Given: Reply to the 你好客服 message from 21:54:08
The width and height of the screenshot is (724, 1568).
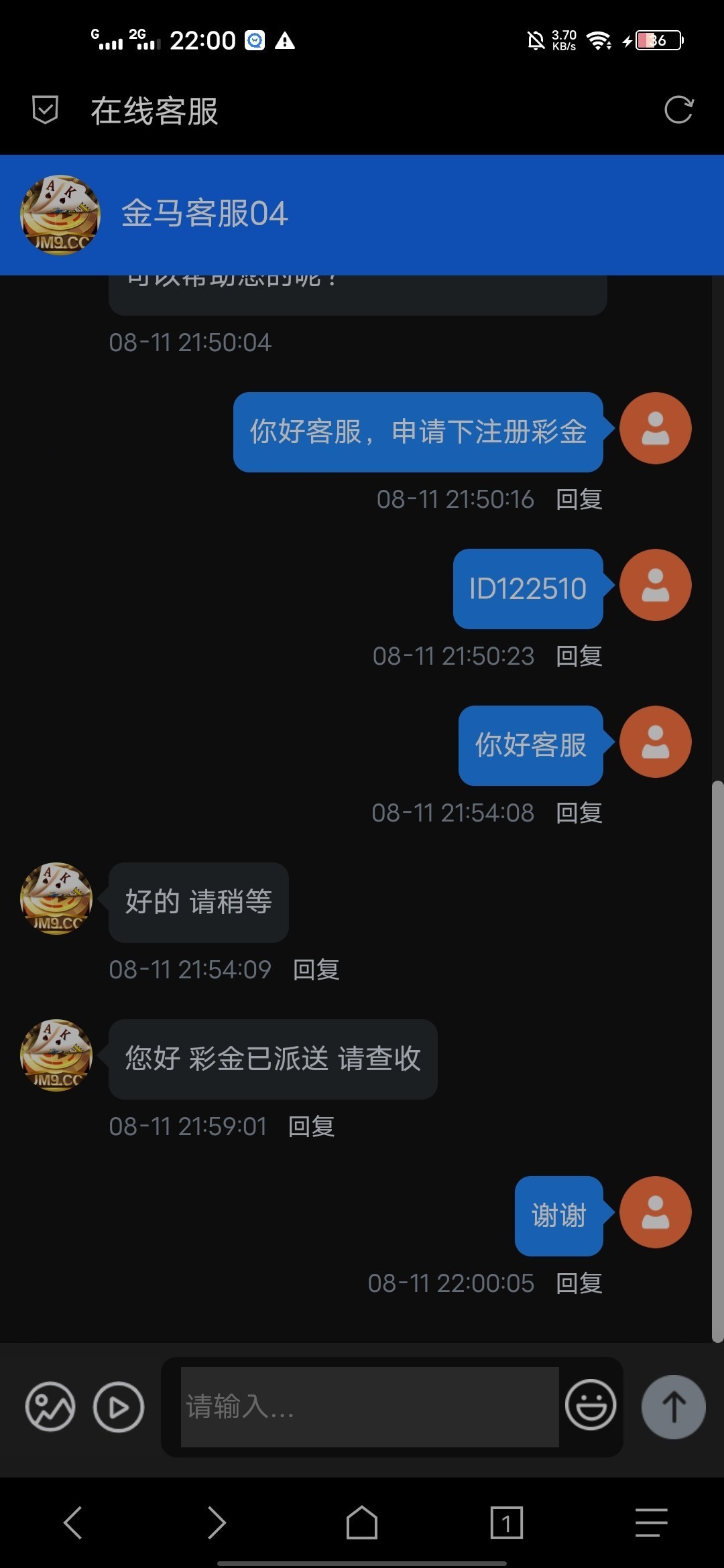Looking at the screenshot, I should (579, 813).
